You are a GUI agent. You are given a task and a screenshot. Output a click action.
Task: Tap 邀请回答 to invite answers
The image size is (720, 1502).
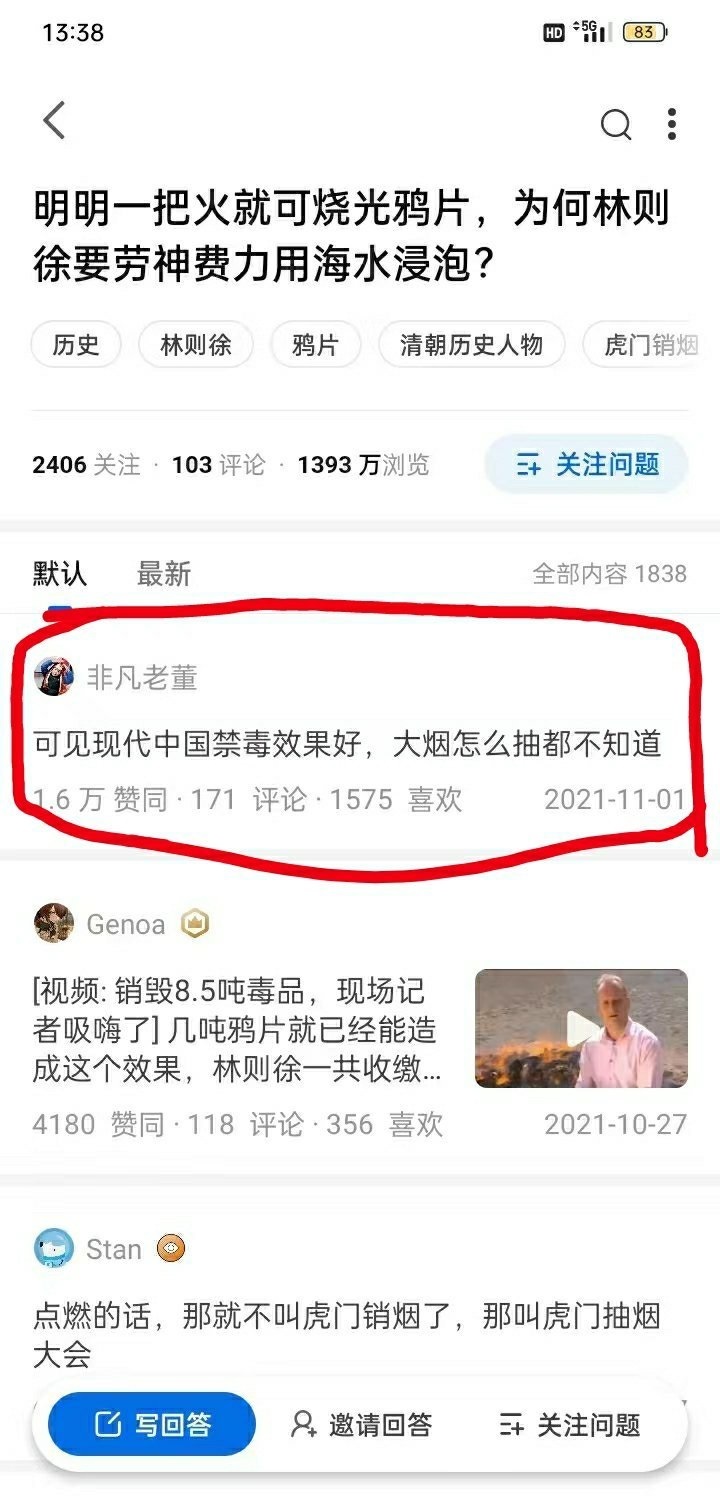click(x=361, y=1425)
